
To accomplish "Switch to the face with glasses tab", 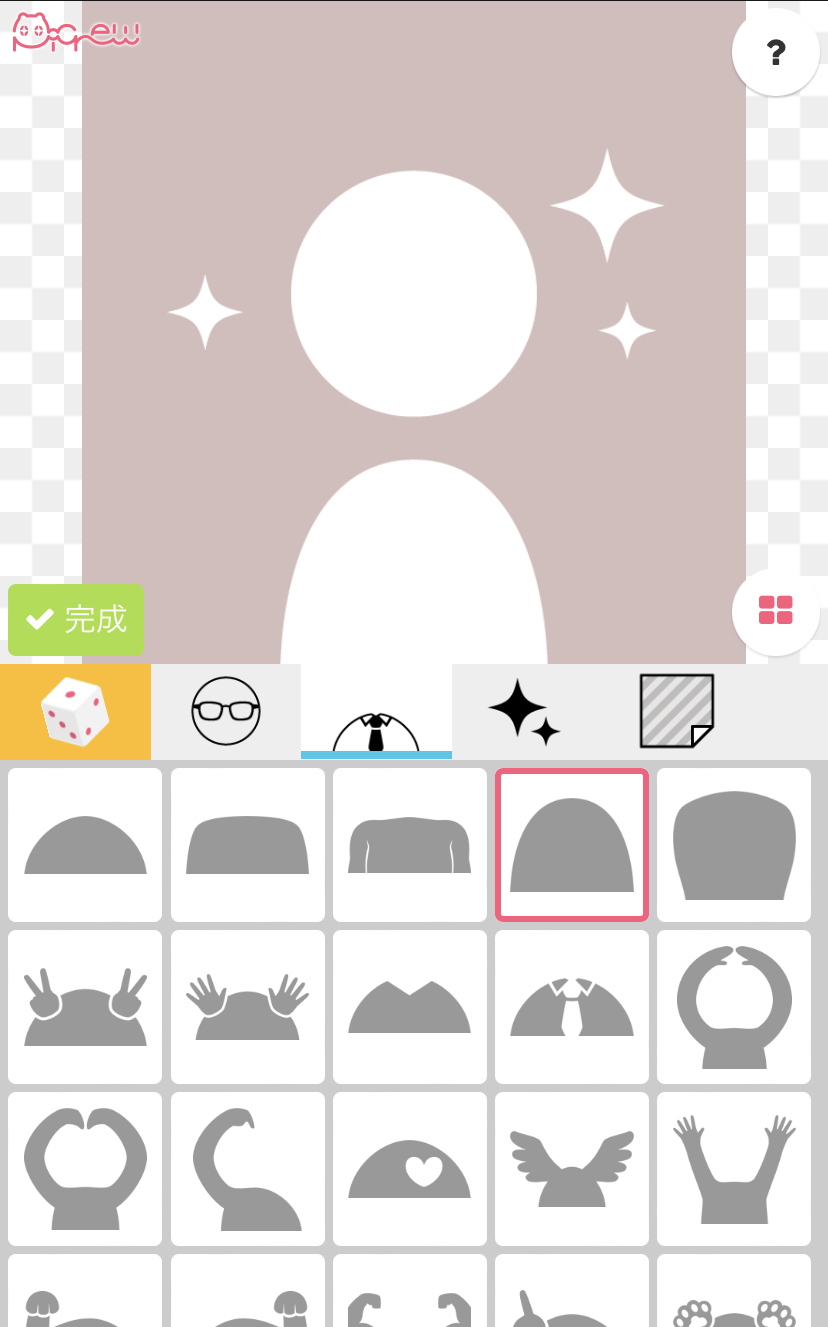I will tap(226, 711).
